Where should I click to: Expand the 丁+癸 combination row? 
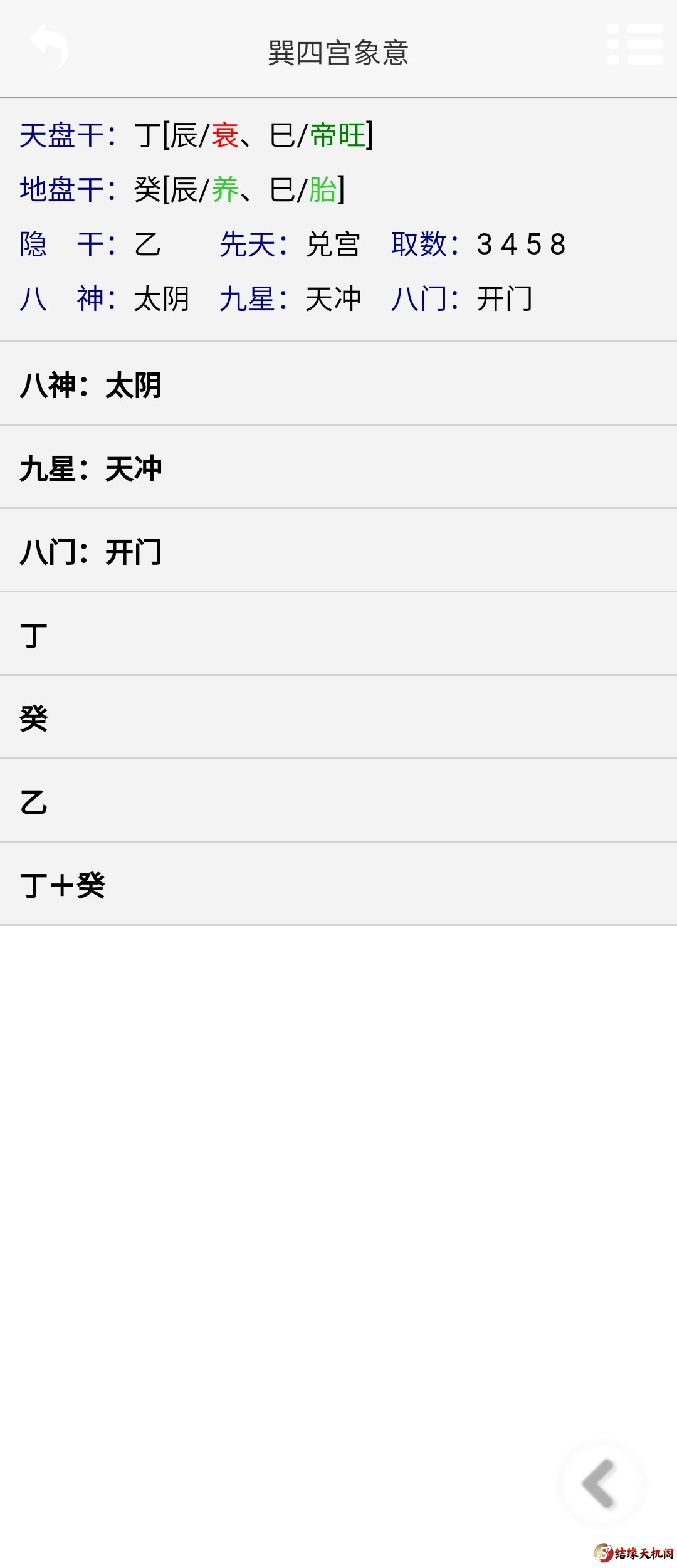pyautogui.click(x=338, y=885)
